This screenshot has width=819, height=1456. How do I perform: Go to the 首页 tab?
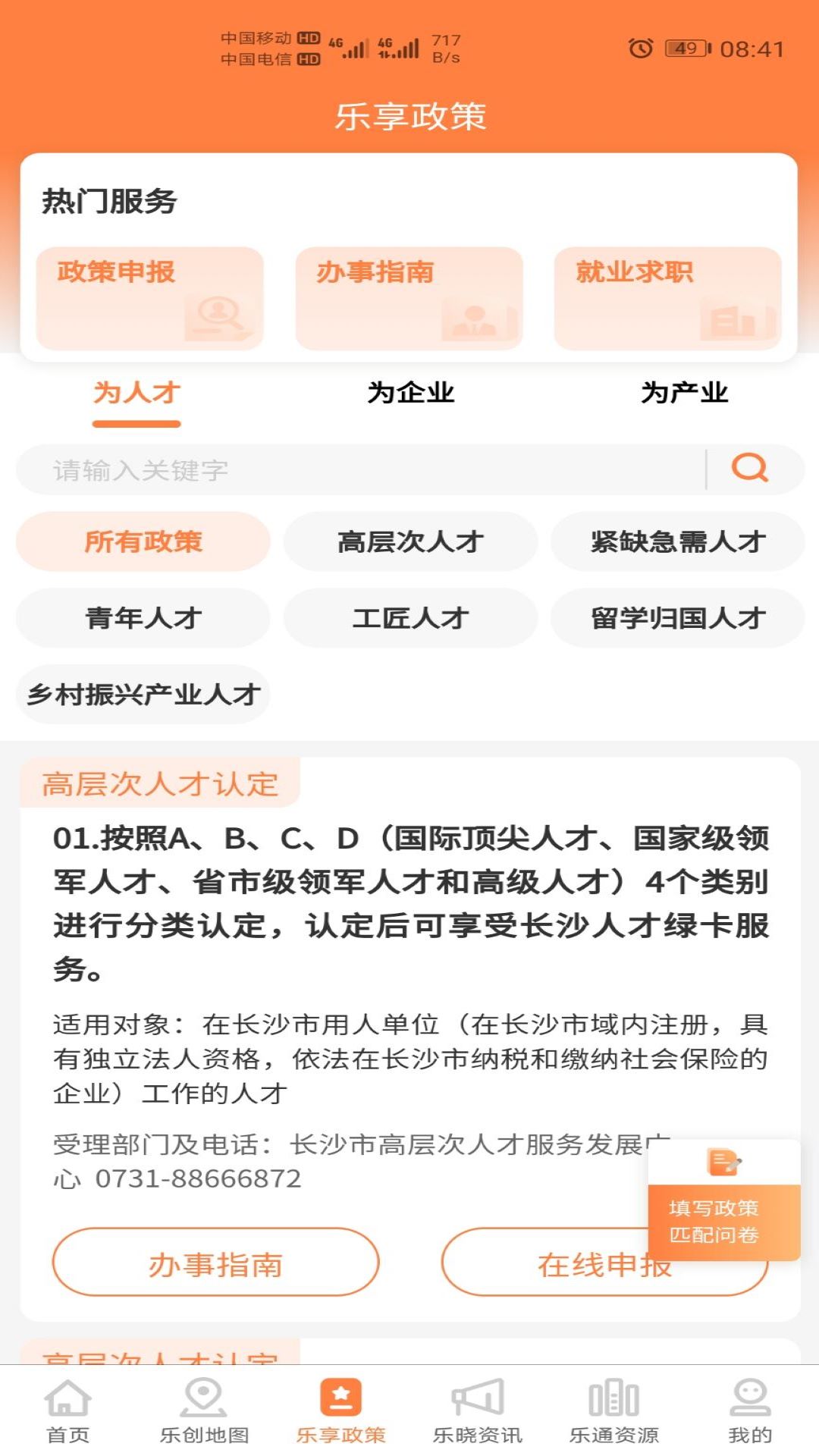click(68, 1411)
